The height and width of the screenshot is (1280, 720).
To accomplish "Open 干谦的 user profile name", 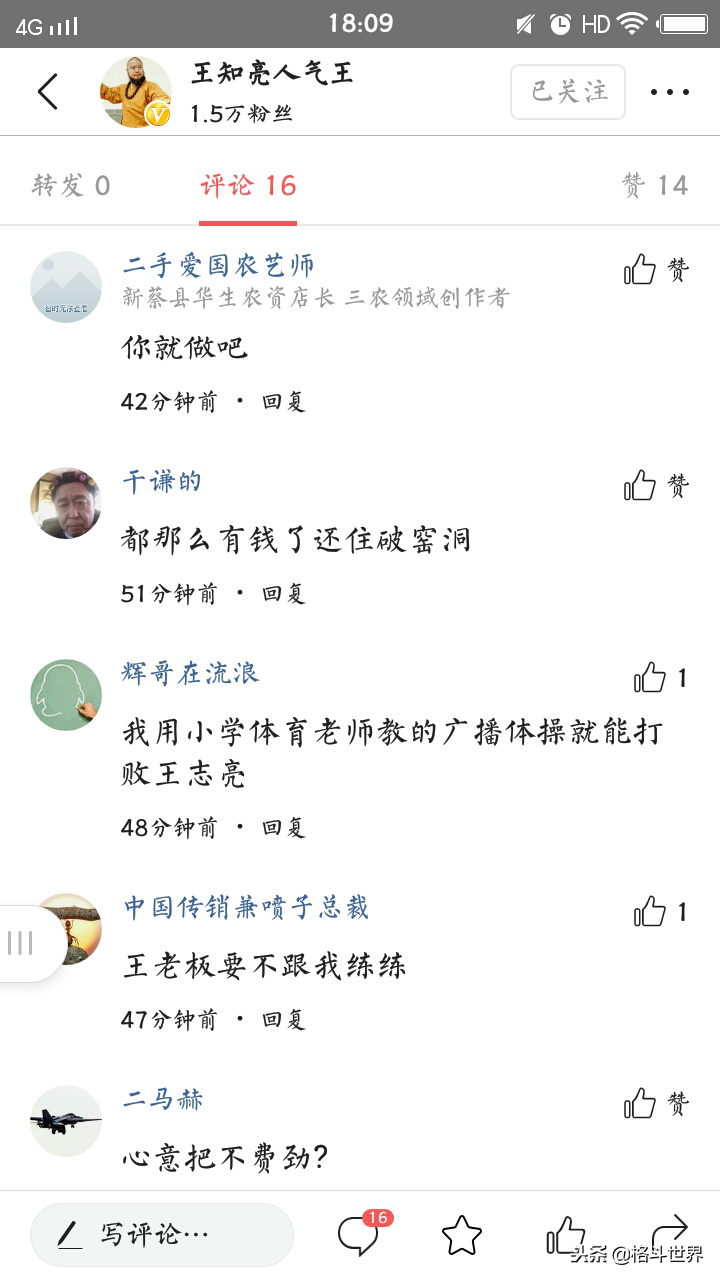I will coord(162,482).
